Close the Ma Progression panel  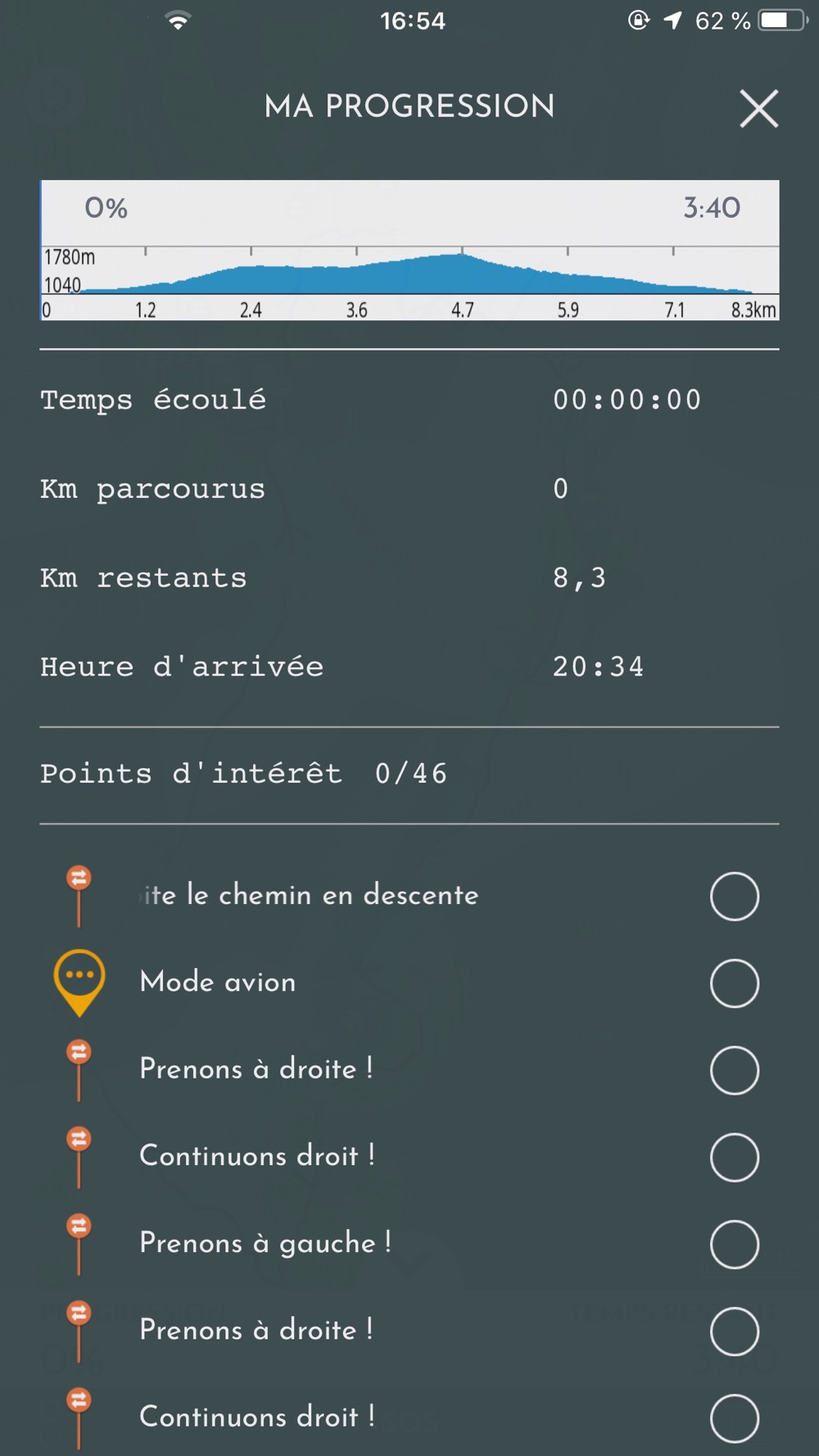(x=758, y=109)
